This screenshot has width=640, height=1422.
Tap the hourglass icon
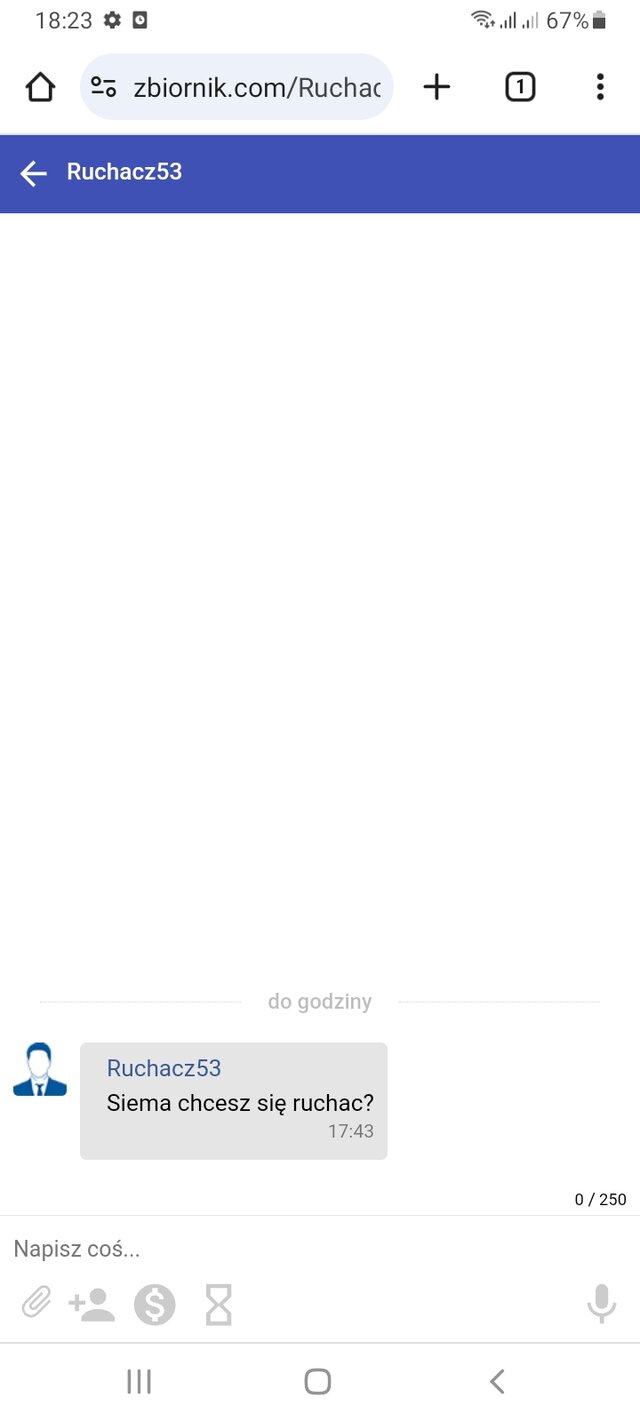pos(218,1304)
